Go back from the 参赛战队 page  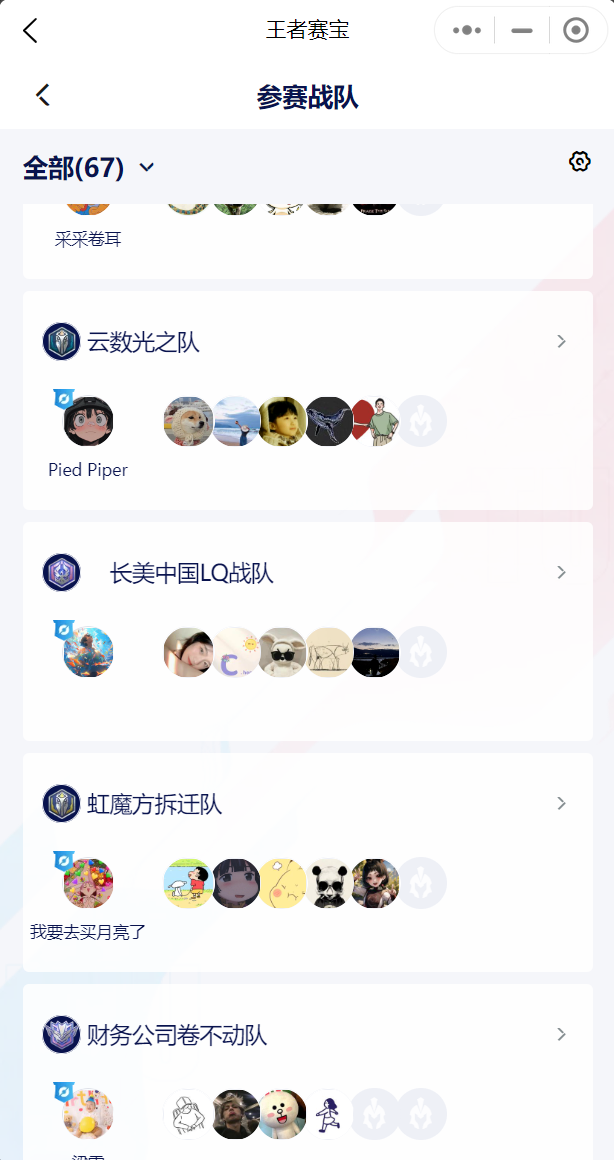pyautogui.click(x=43, y=96)
